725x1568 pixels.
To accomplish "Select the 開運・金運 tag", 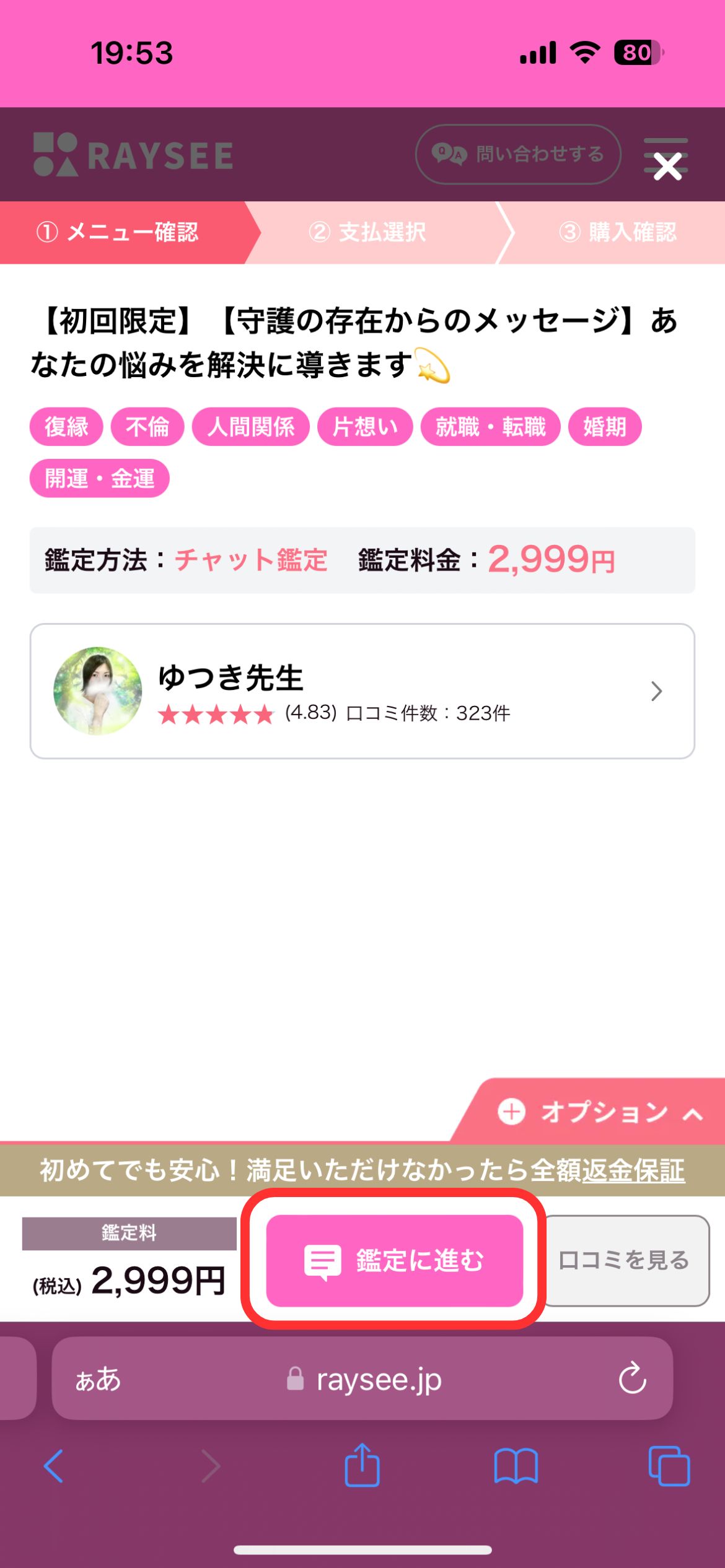I will coord(100,477).
